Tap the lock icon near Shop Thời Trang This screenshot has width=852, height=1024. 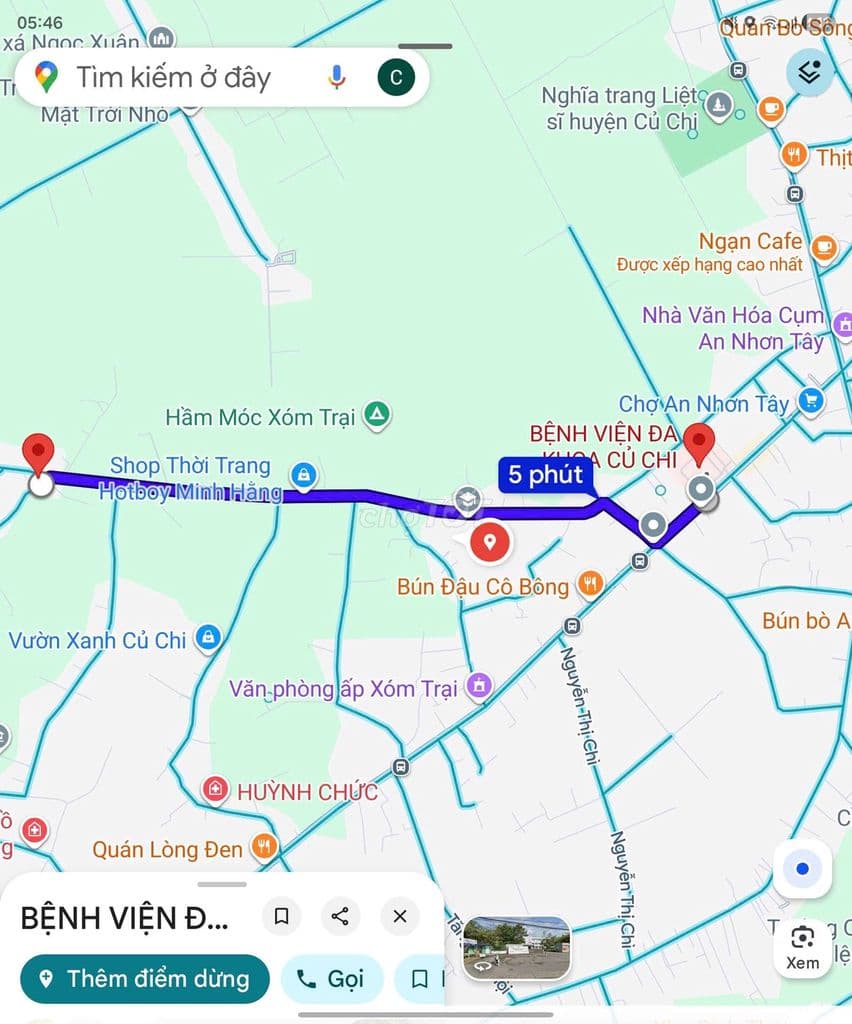(x=303, y=476)
